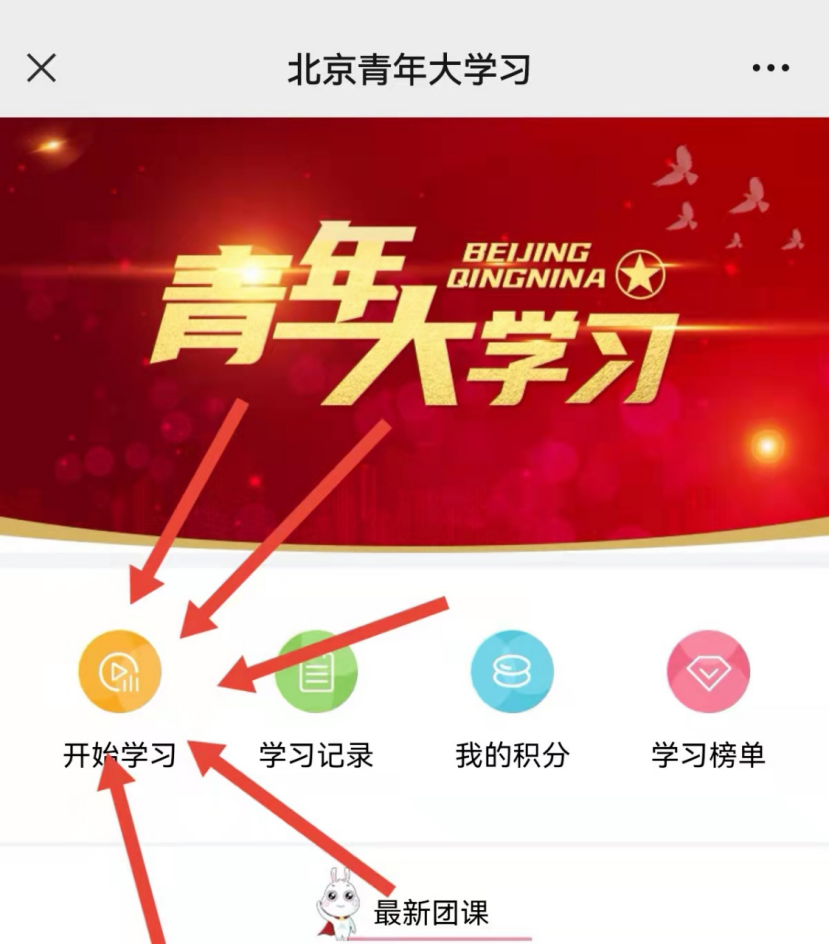The image size is (830, 945).
Task: View 学习记录 study records
Action: (x=316, y=672)
